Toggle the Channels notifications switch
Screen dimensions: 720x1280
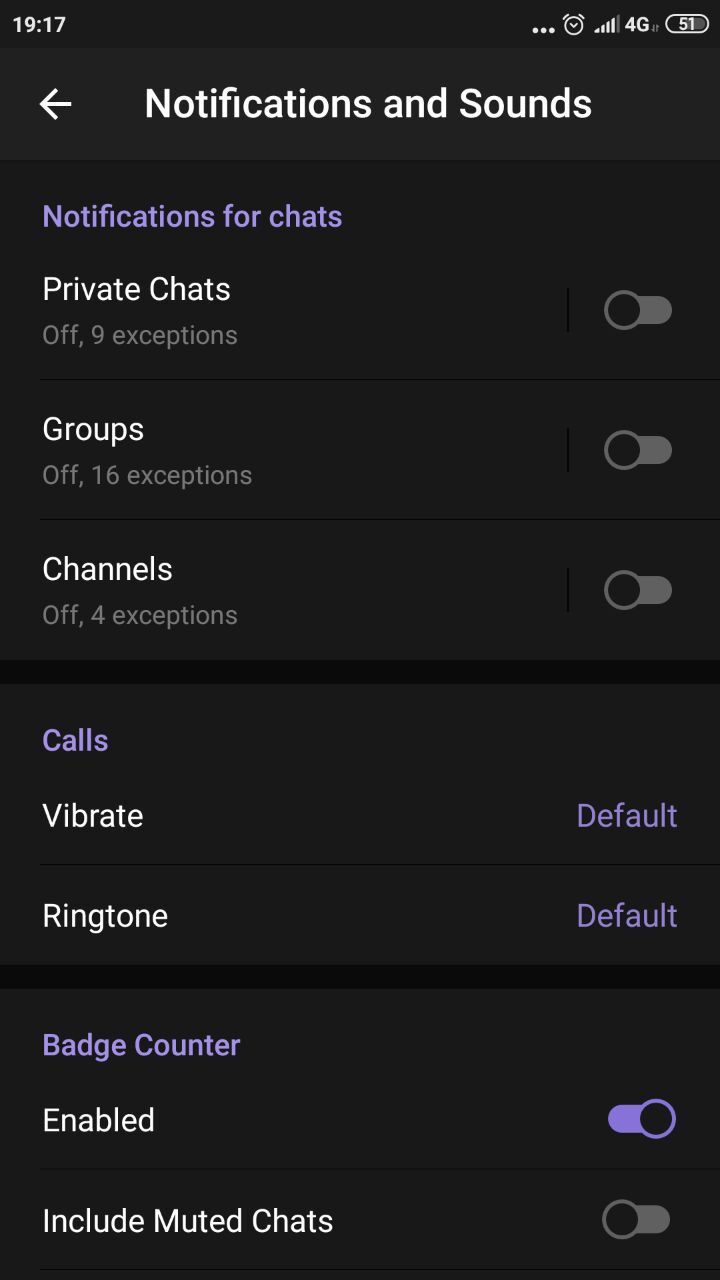pos(638,591)
